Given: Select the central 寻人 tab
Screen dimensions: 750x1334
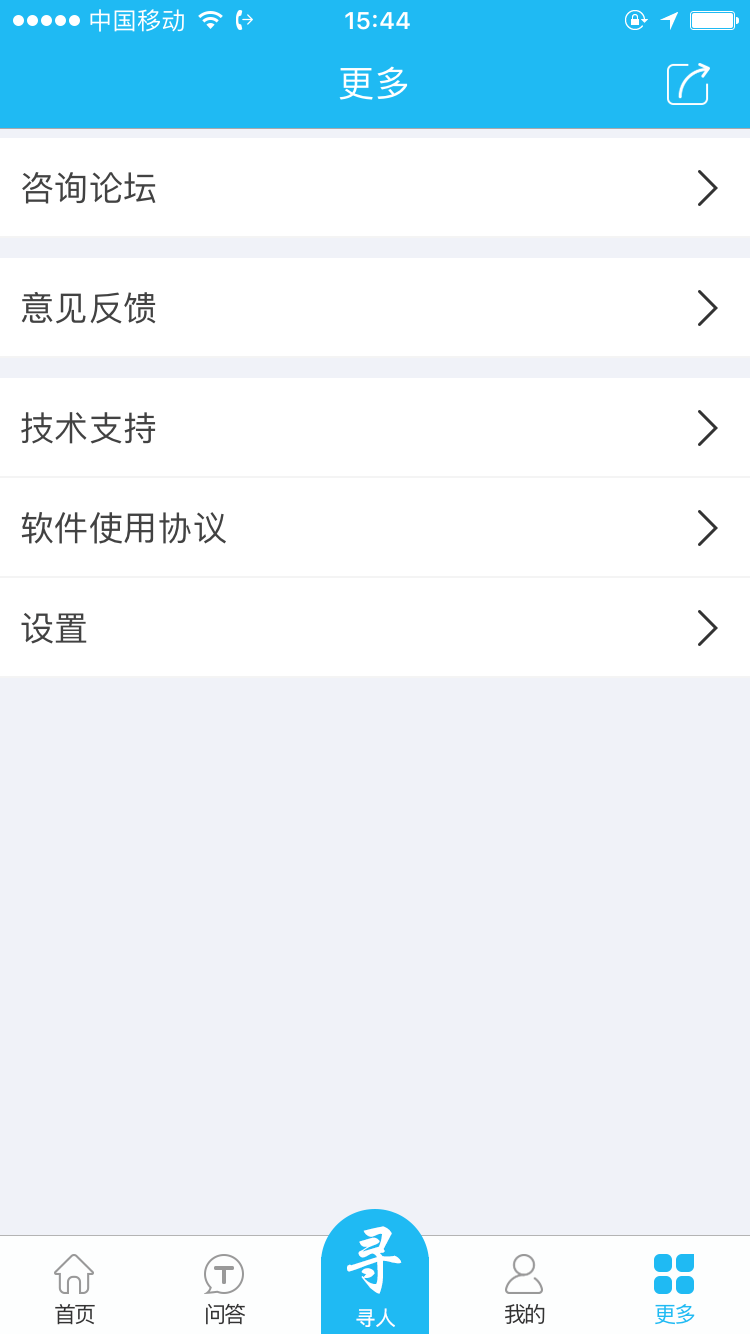Looking at the screenshot, I should [x=375, y=1274].
